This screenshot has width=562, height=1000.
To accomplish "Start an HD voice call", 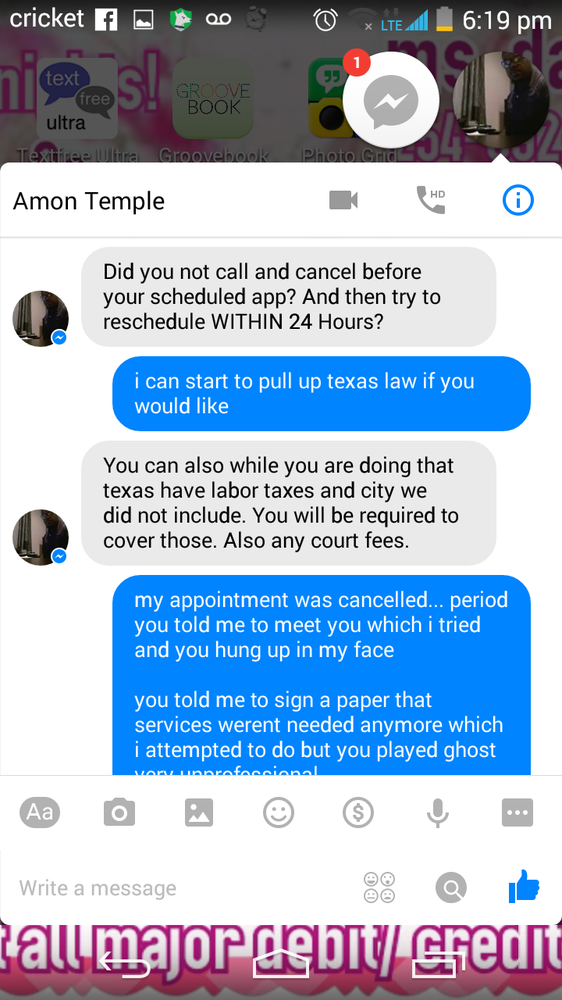I will click(x=431, y=200).
